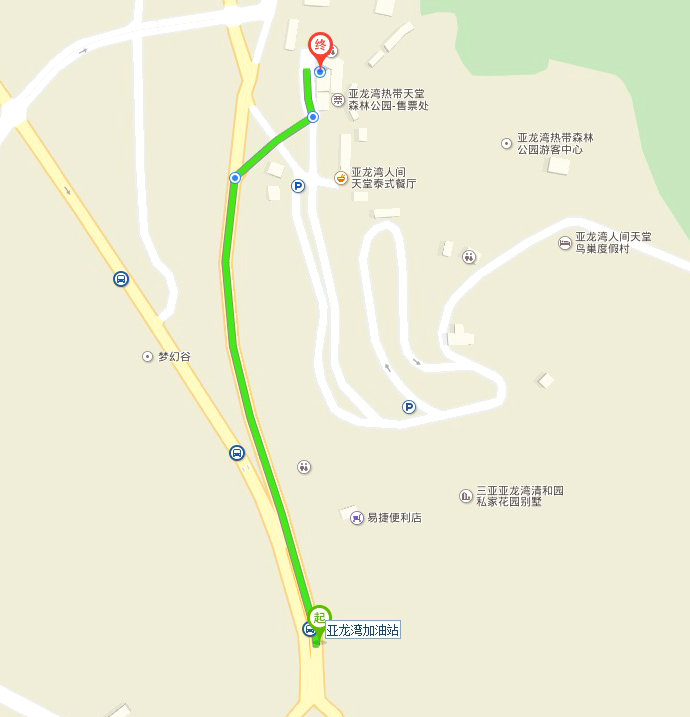The image size is (690, 717).
Task: Open 亚龙湾人间天堂鸟巢度假村 hotel marker
Action: click(565, 242)
